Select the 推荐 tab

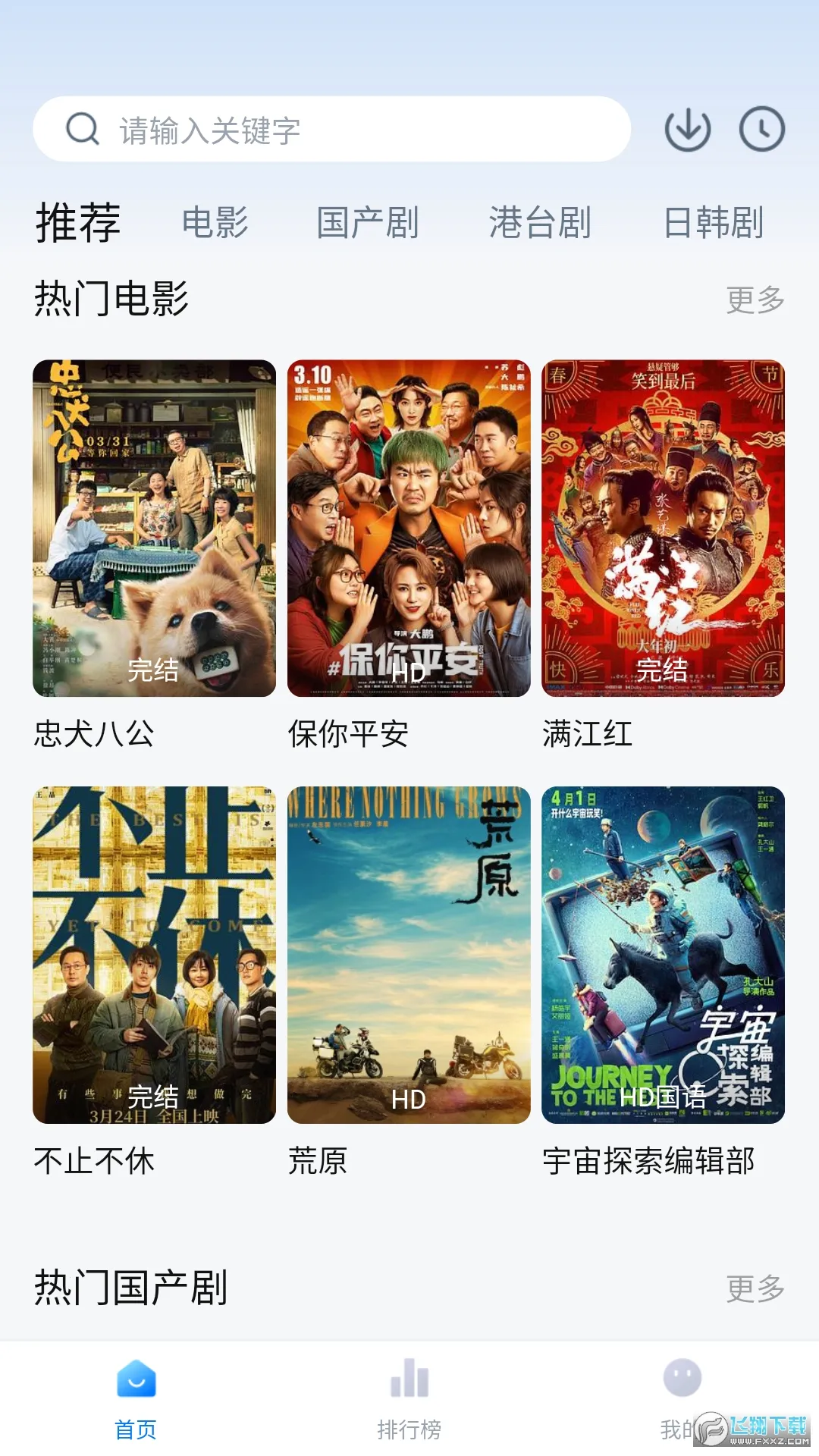(x=78, y=223)
